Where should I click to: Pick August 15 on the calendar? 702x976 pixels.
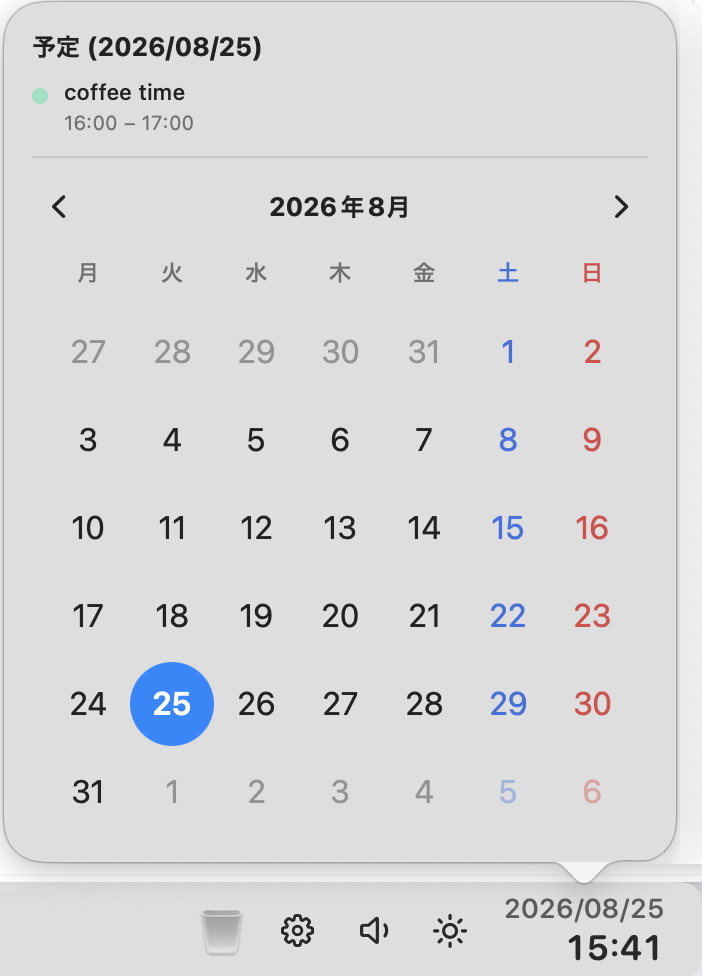coord(508,528)
